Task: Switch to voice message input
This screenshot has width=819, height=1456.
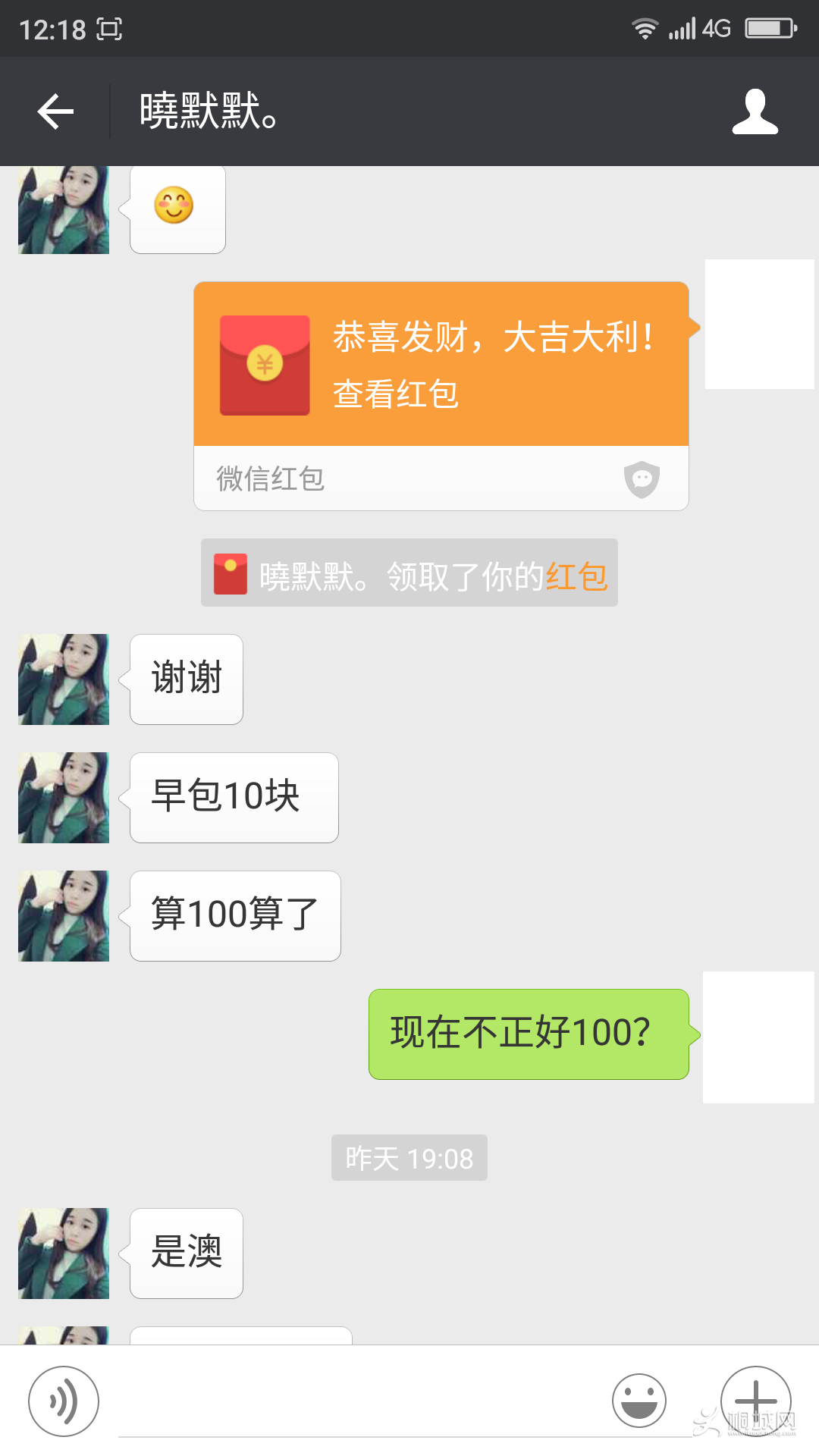Action: click(64, 1401)
